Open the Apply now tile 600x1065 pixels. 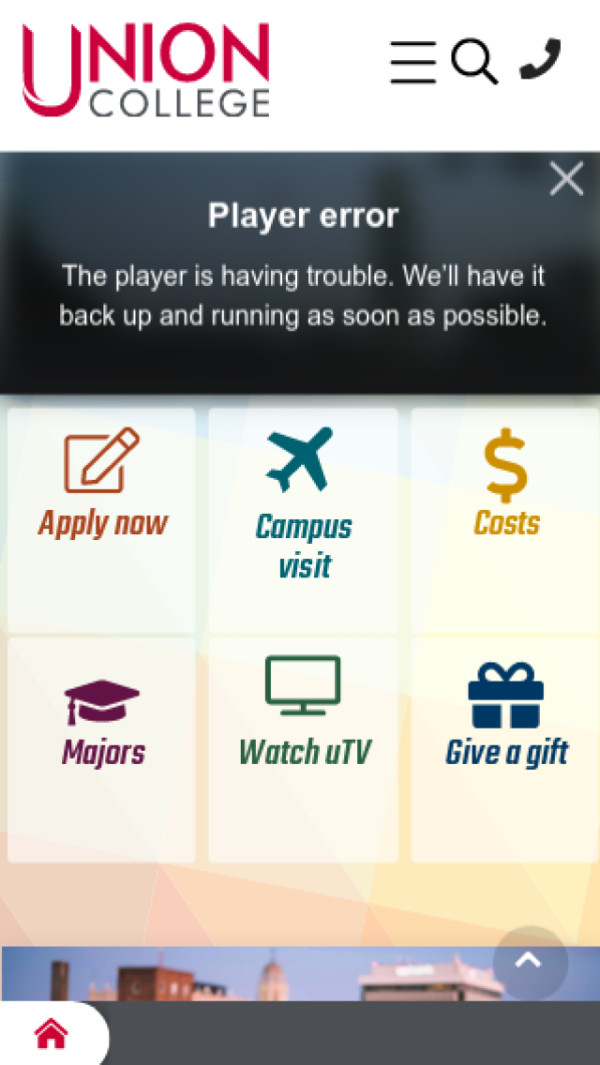pyautogui.click(x=102, y=520)
